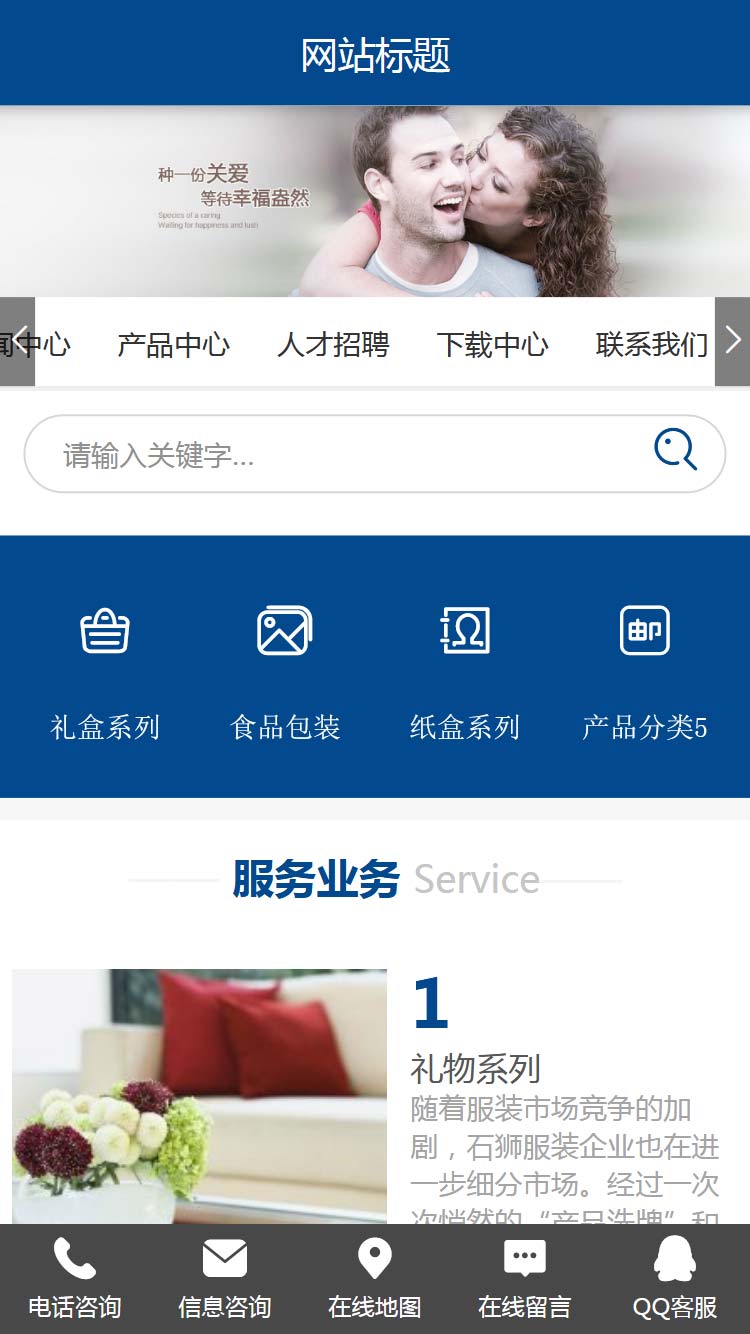
Task: Switch to the 人才招聘 tab
Action: tap(333, 345)
